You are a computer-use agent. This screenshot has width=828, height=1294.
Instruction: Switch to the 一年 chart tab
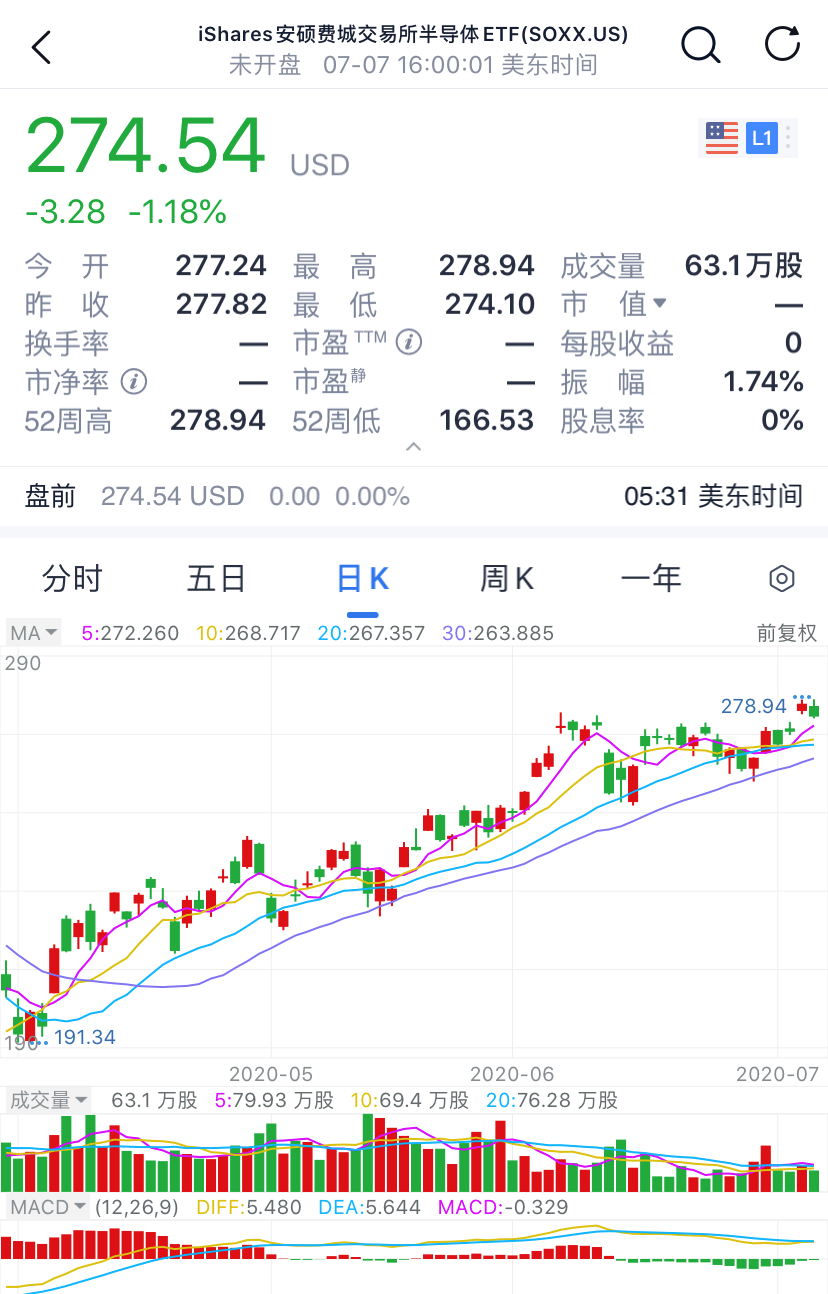click(651, 578)
